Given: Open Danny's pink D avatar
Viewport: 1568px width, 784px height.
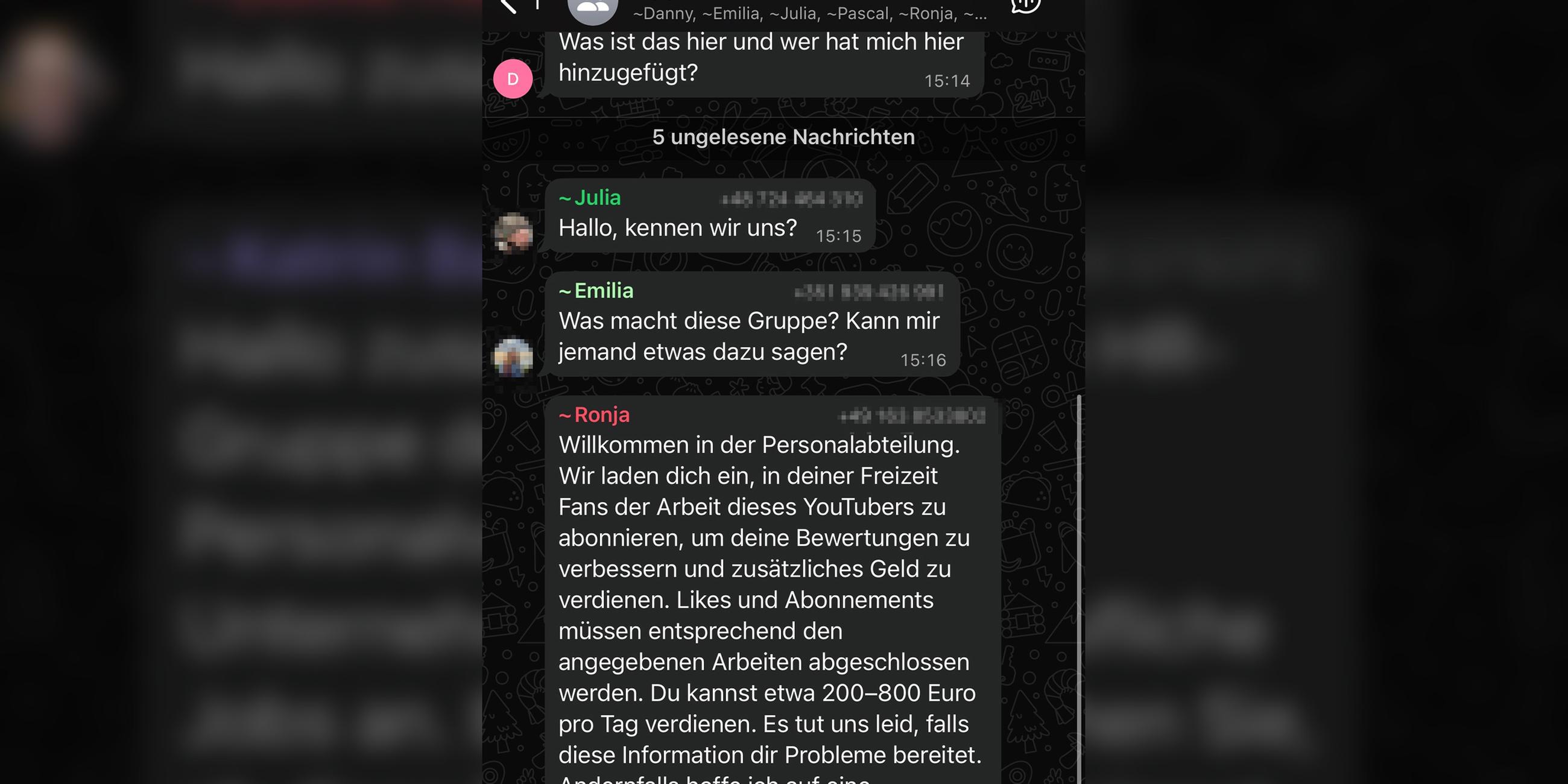Looking at the screenshot, I should 513,79.
